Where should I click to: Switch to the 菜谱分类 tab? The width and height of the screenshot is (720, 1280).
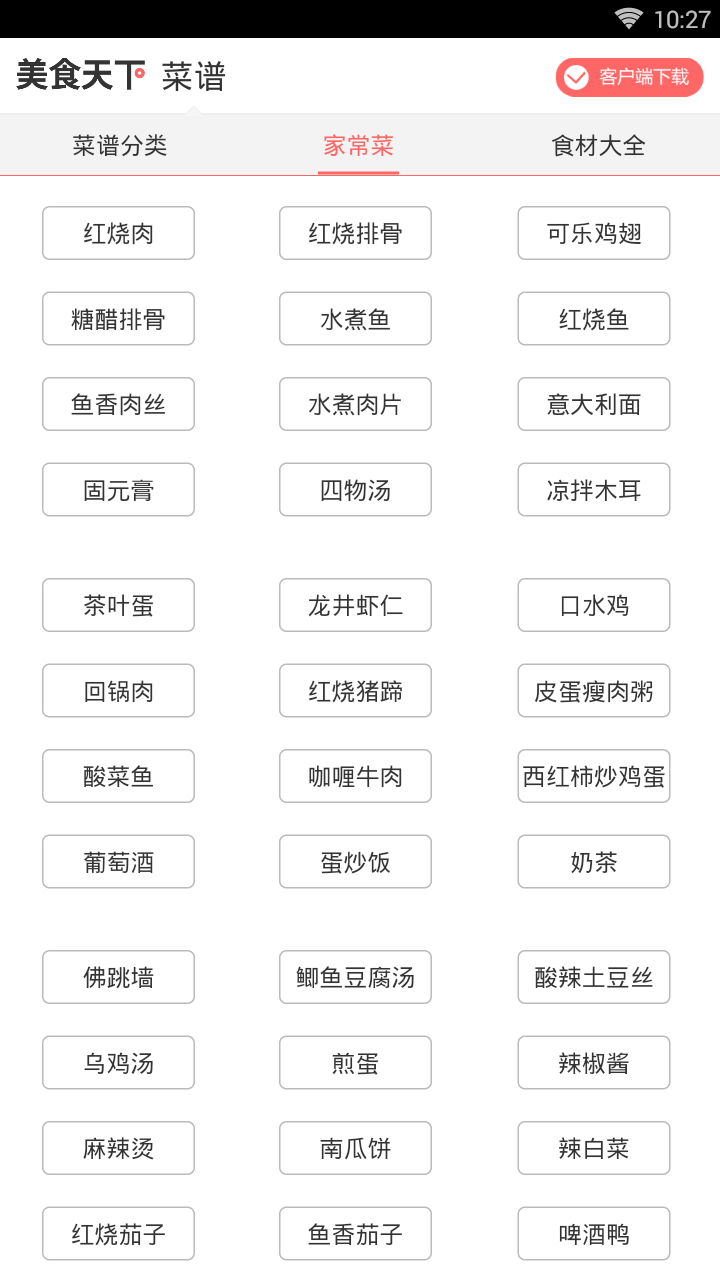point(120,146)
